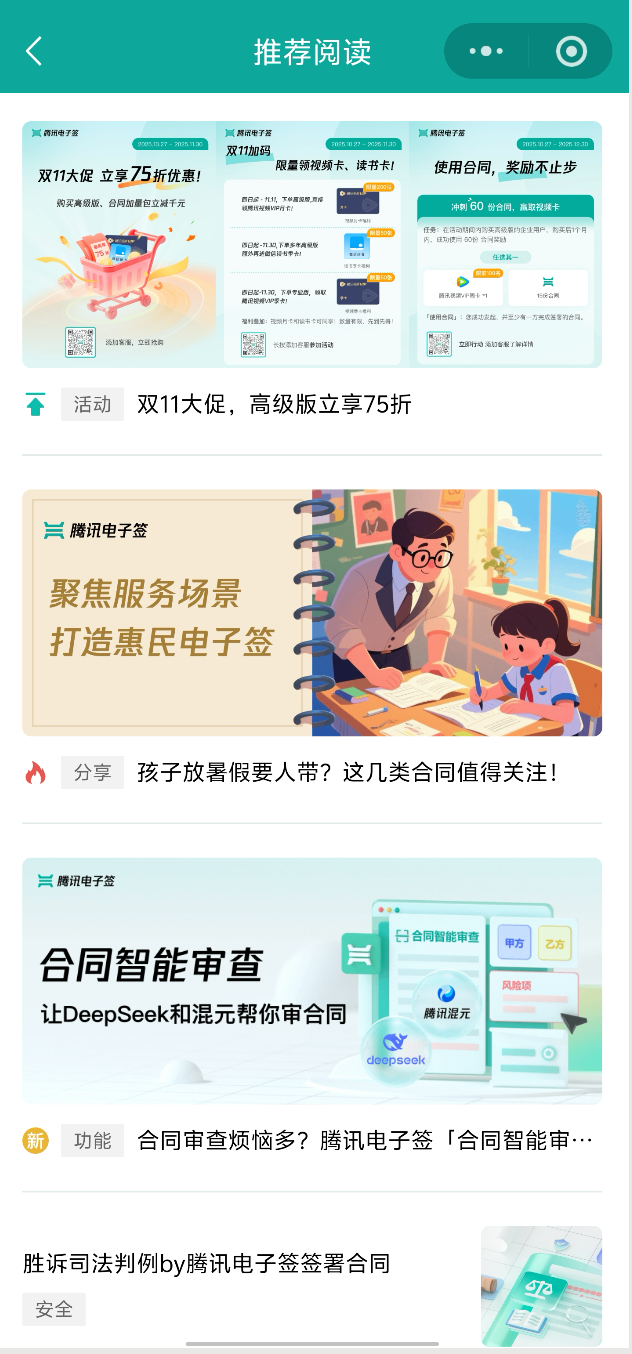Read the 合同审查烦恼多 feature article
The height and width of the screenshot is (1354, 632).
click(365, 1140)
